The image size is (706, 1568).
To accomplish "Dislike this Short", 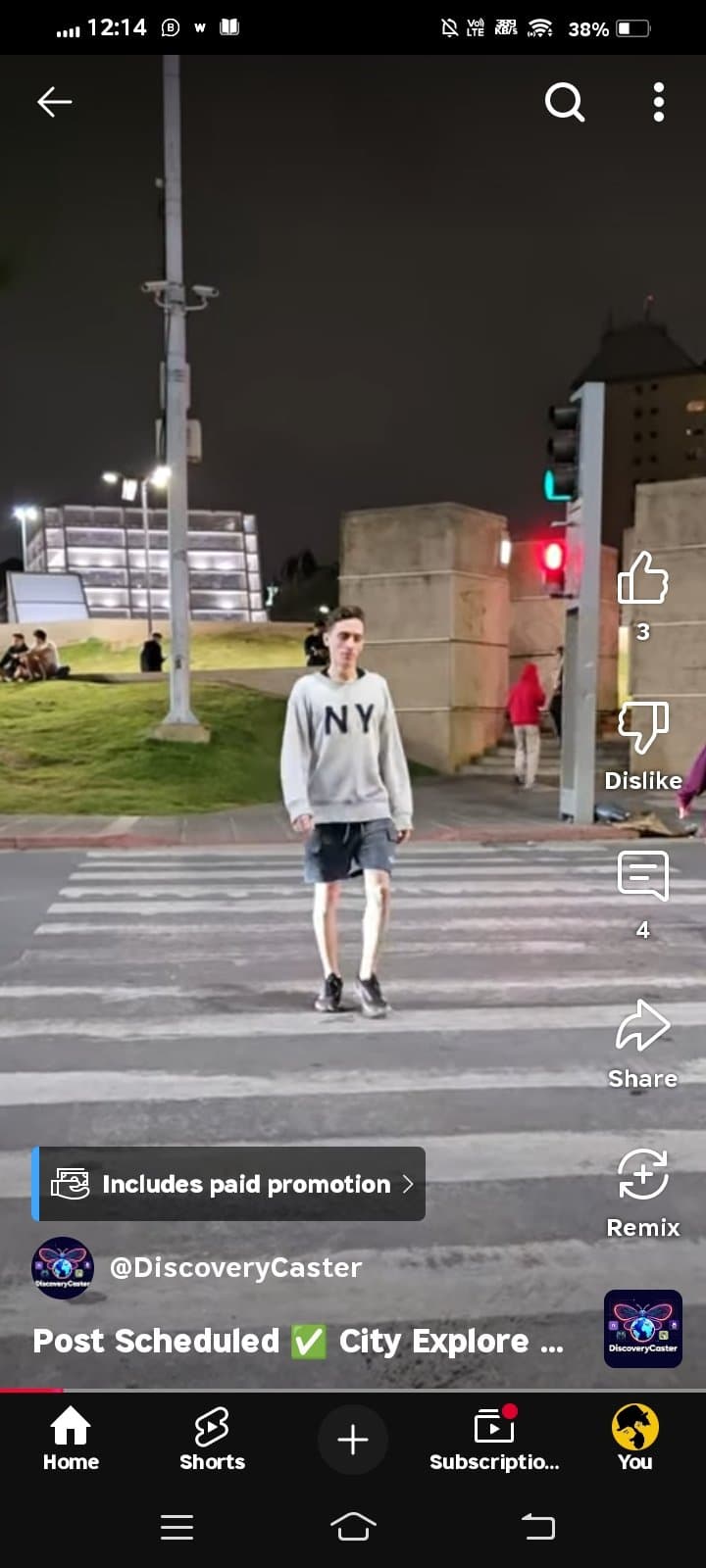I will [x=643, y=747].
